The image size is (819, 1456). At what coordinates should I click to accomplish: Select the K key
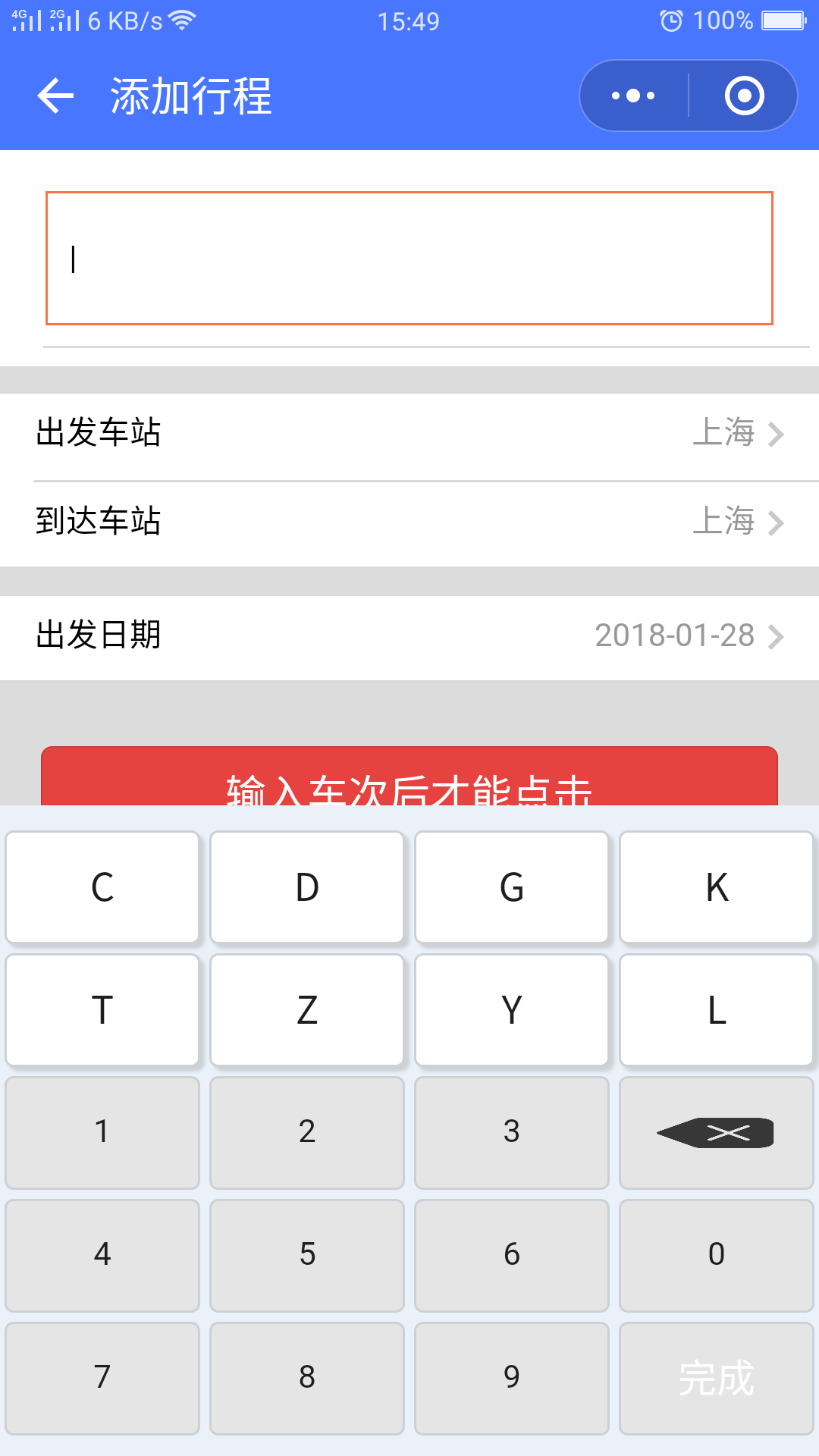(717, 887)
